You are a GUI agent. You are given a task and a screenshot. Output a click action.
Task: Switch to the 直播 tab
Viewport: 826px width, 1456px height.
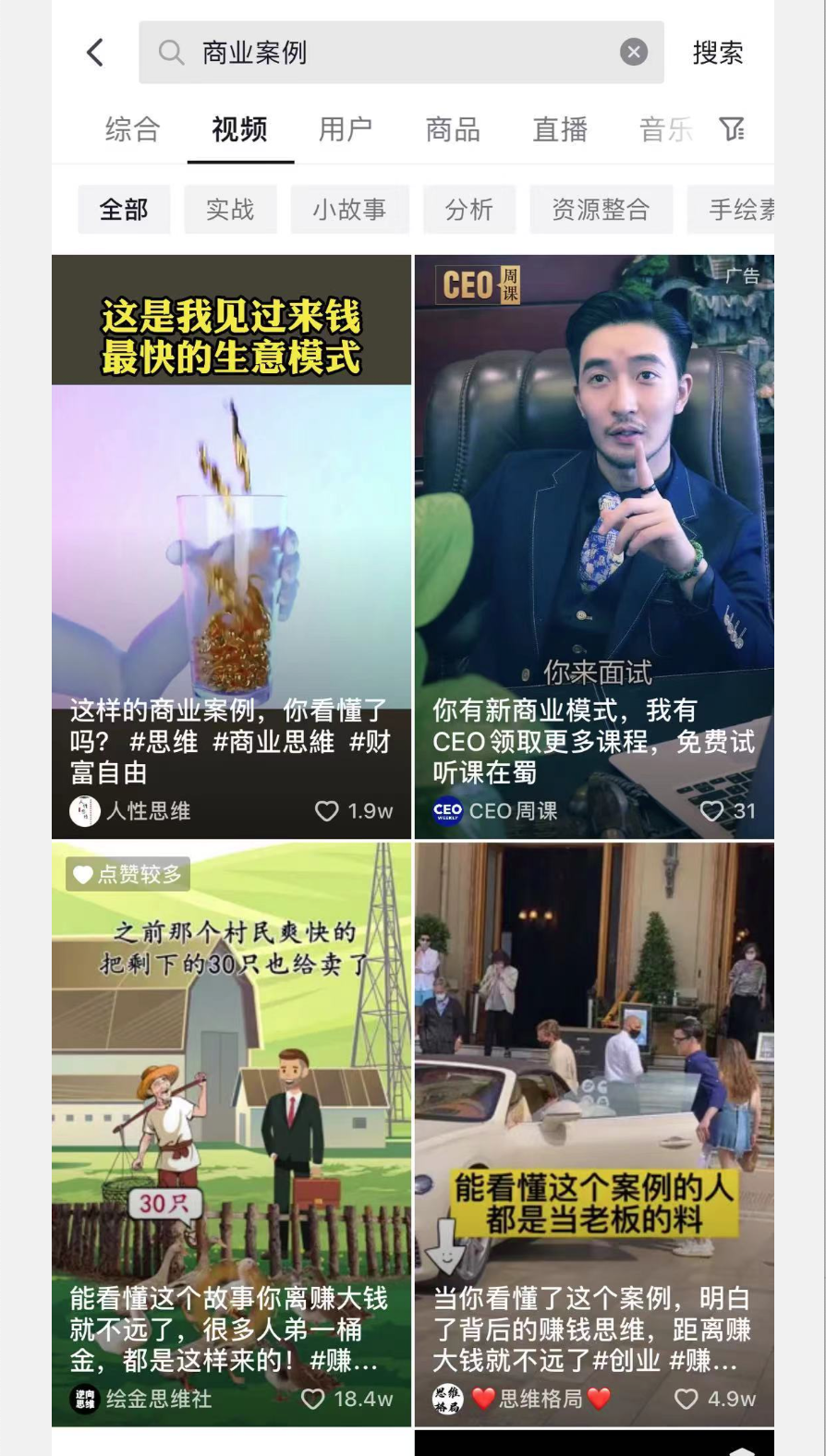[x=560, y=129]
